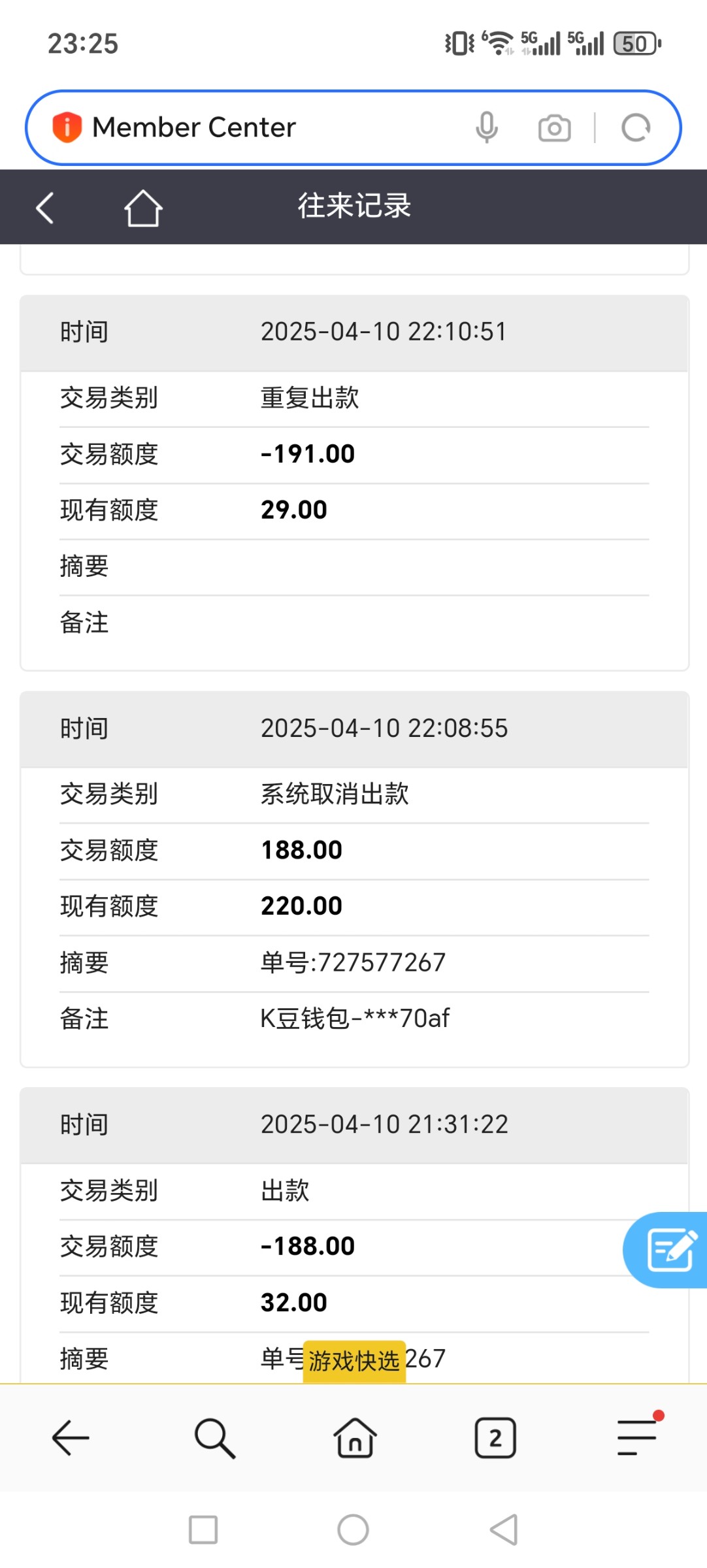Tap the floating blue edit note button
Viewport: 707px width, 1568px height.
tap(666, 1250)
